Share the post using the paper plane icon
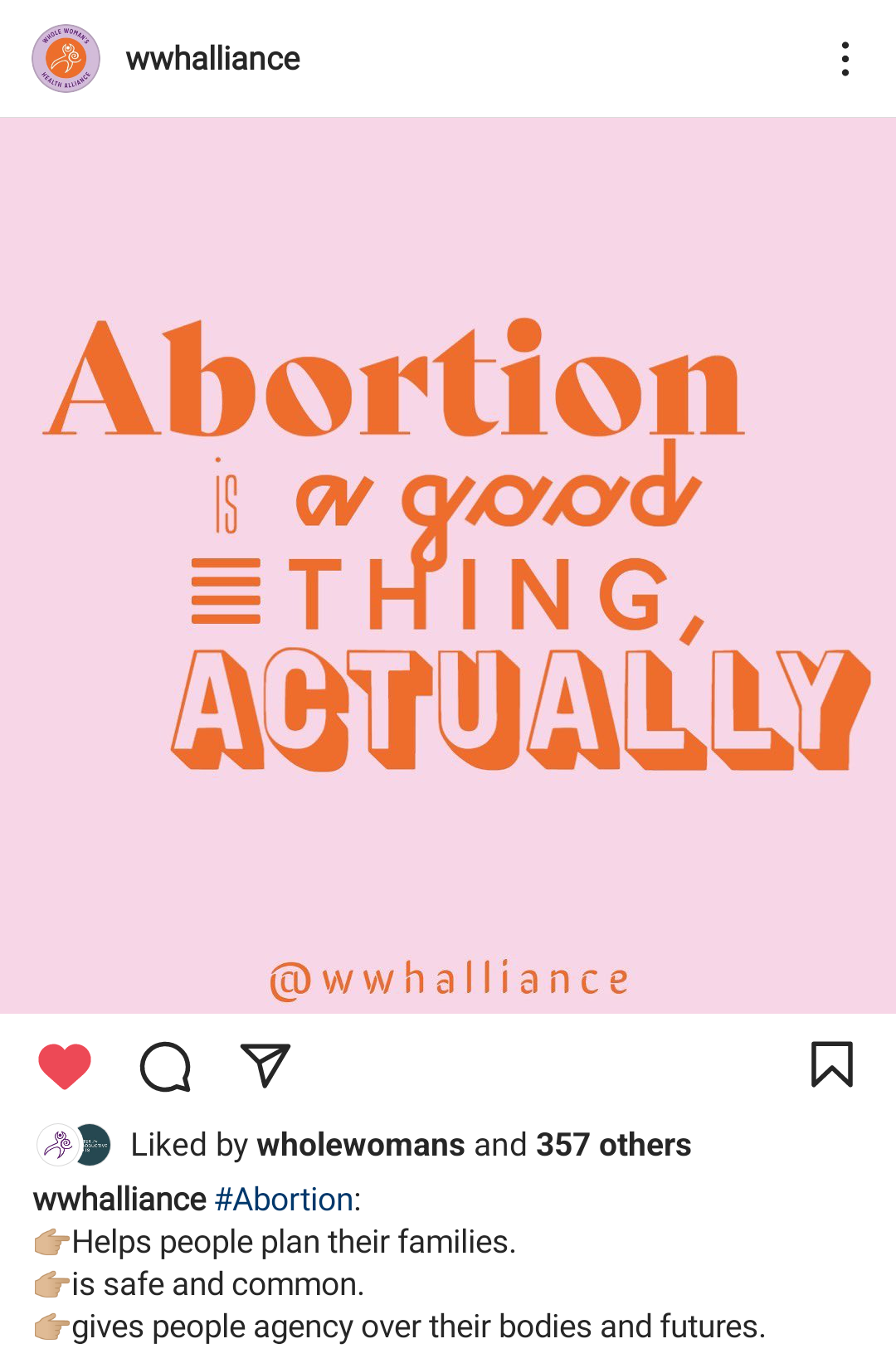Viewport: 896px width, 1368px height. [265, 1065]
